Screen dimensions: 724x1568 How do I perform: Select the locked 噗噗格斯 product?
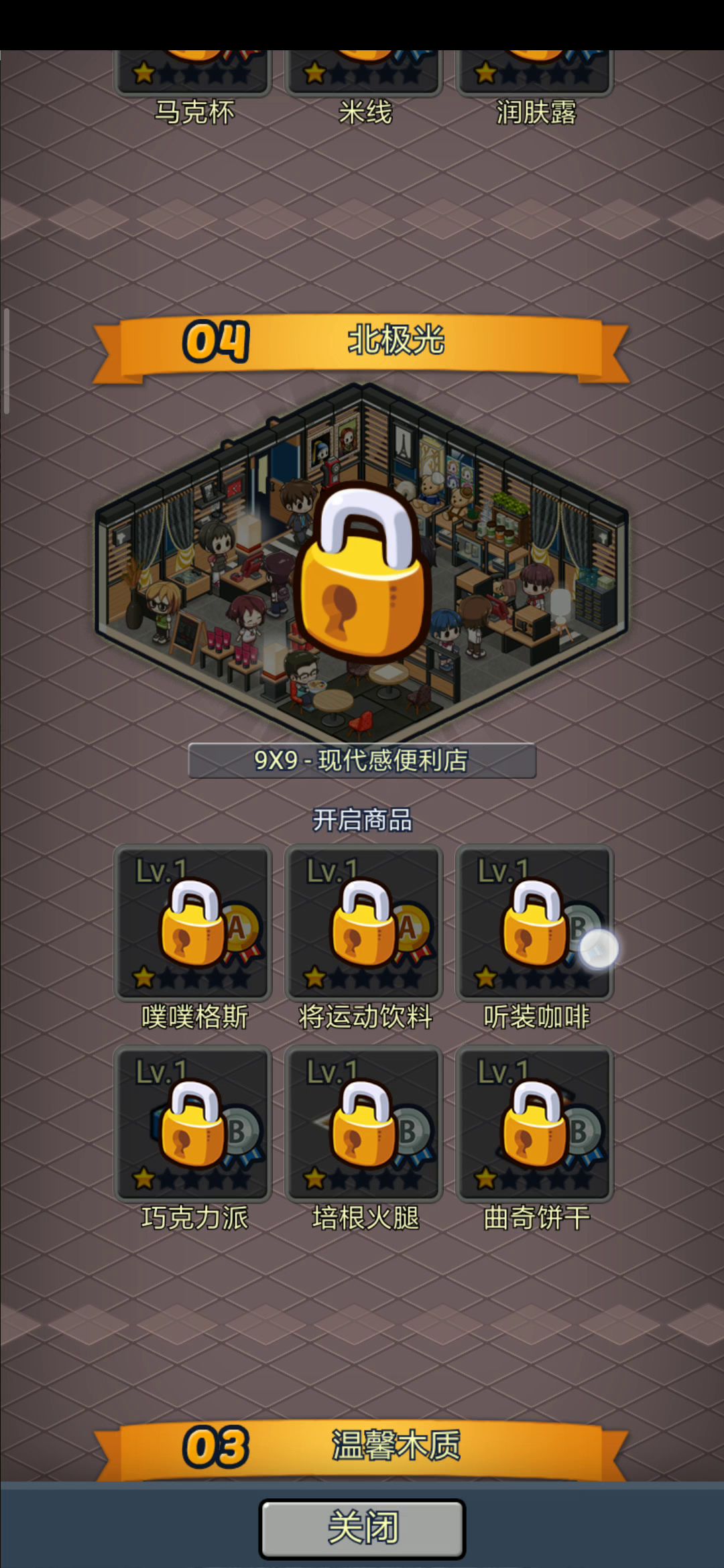(x=193, y=922)
